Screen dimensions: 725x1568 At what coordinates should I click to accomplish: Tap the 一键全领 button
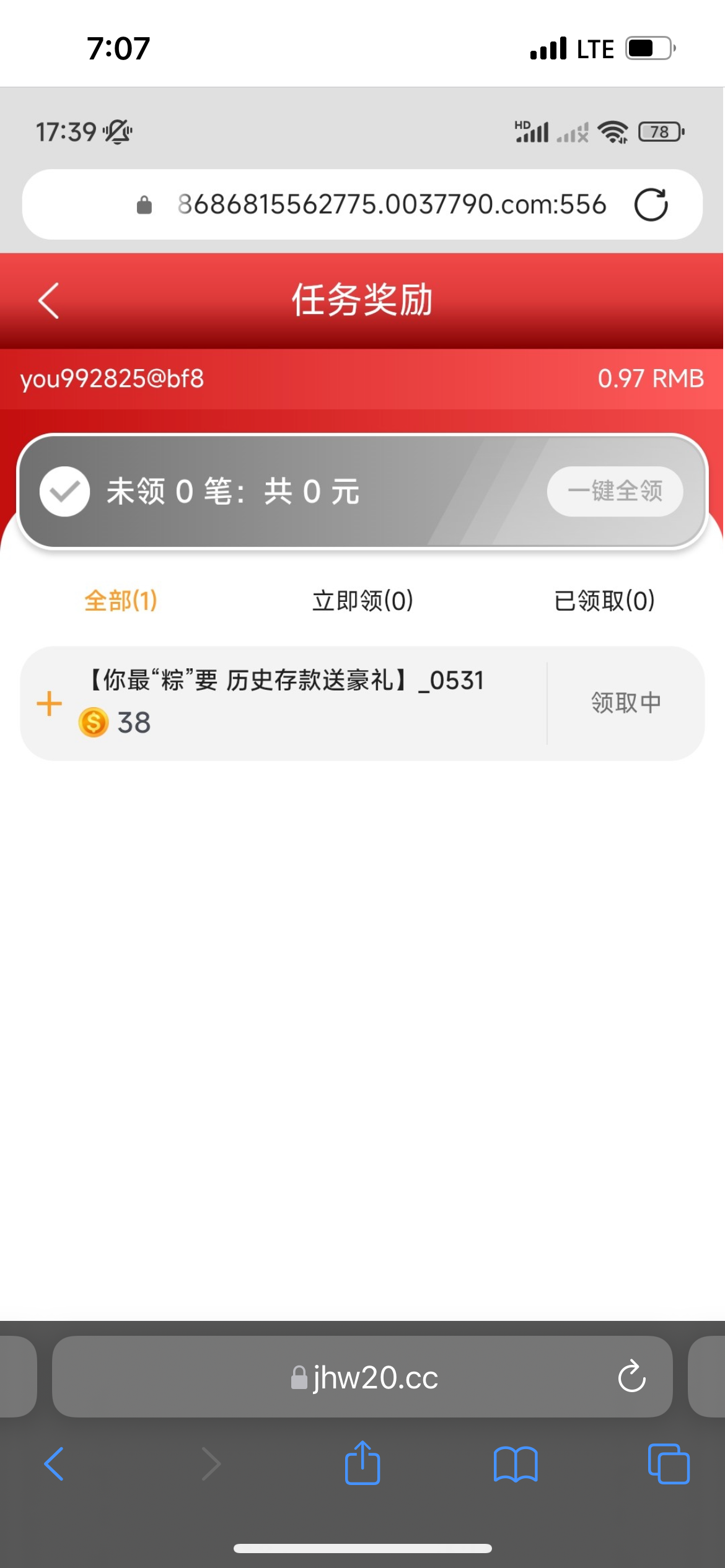pos(614,491)
